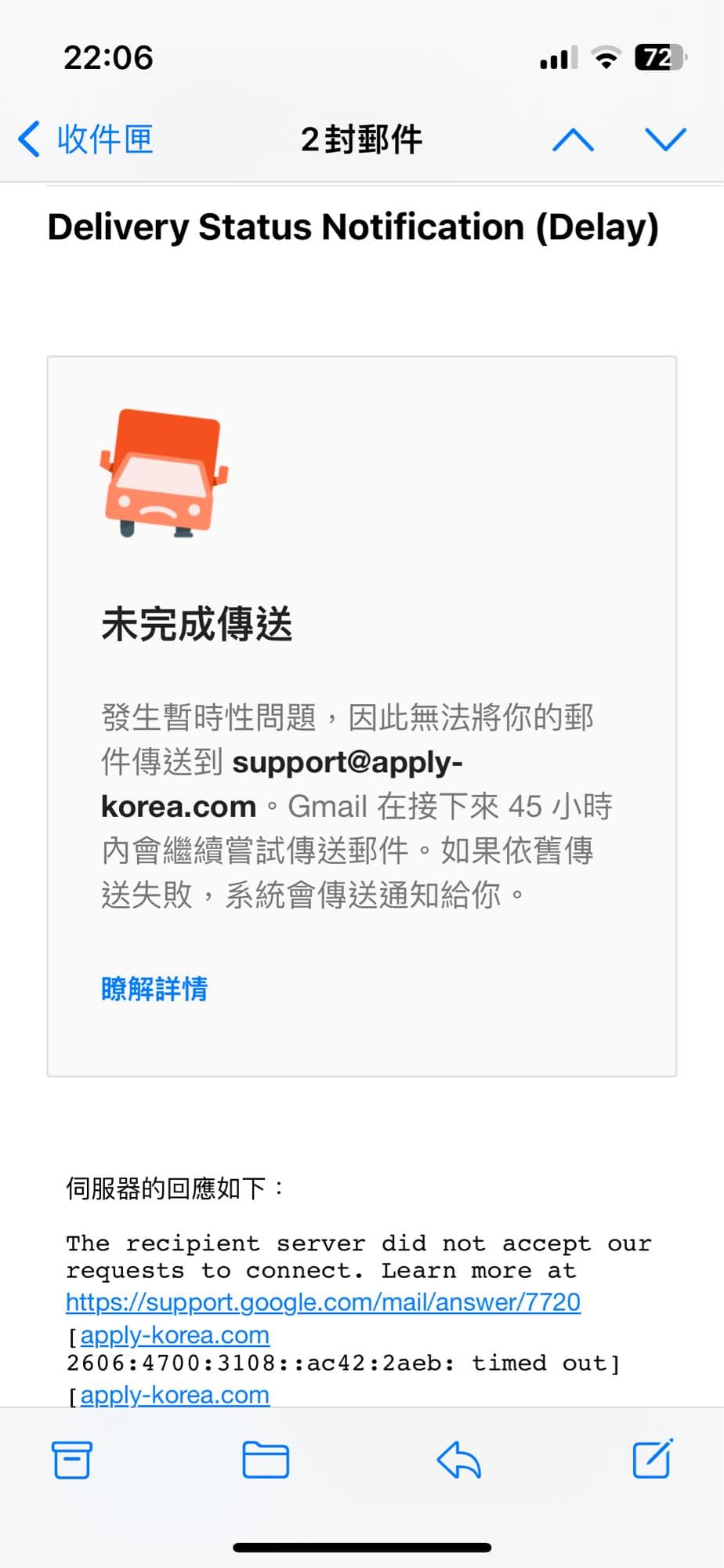Screen dimensions: 724x1568
Task: Open the apply-korea.com link above the timed out line
Action: 175,1334
